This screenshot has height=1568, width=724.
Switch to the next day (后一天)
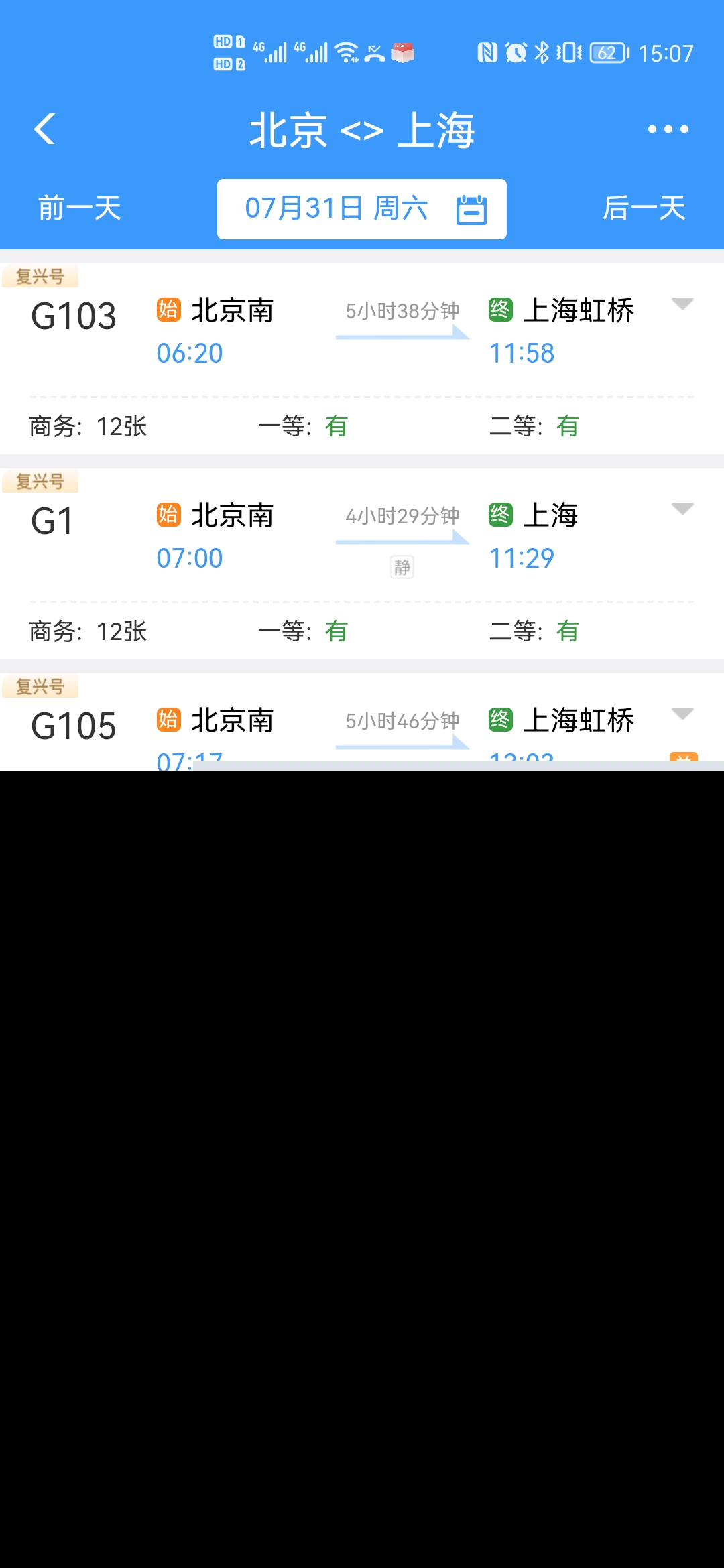(x=644, y=208)
